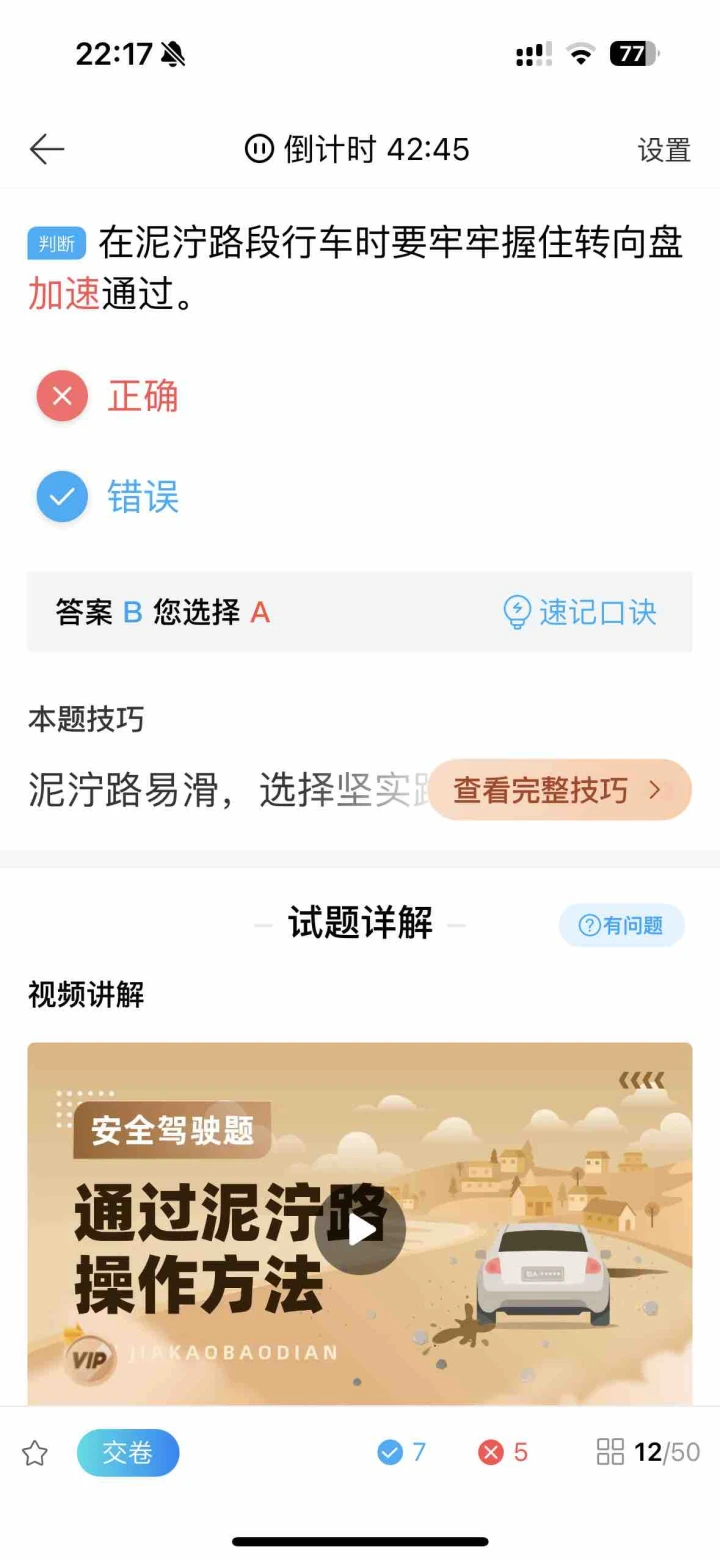Image resolution: width=720 pixels, height=1561 pixels.
Task: Open 设置 settings
Action: click(x=665, y=150)
